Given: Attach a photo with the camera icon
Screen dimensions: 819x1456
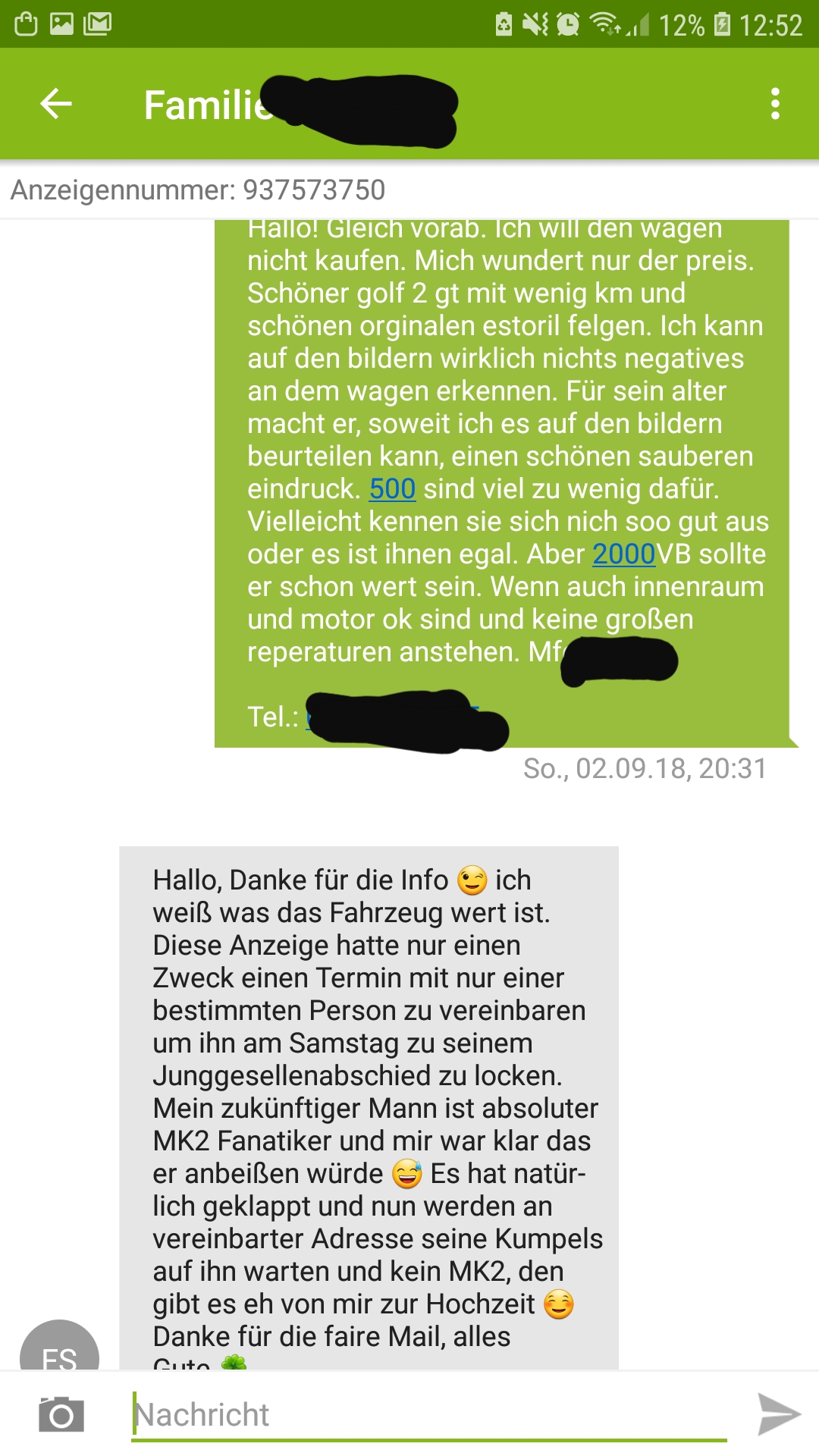Looking at the screenshot, I should [61, 1414].
